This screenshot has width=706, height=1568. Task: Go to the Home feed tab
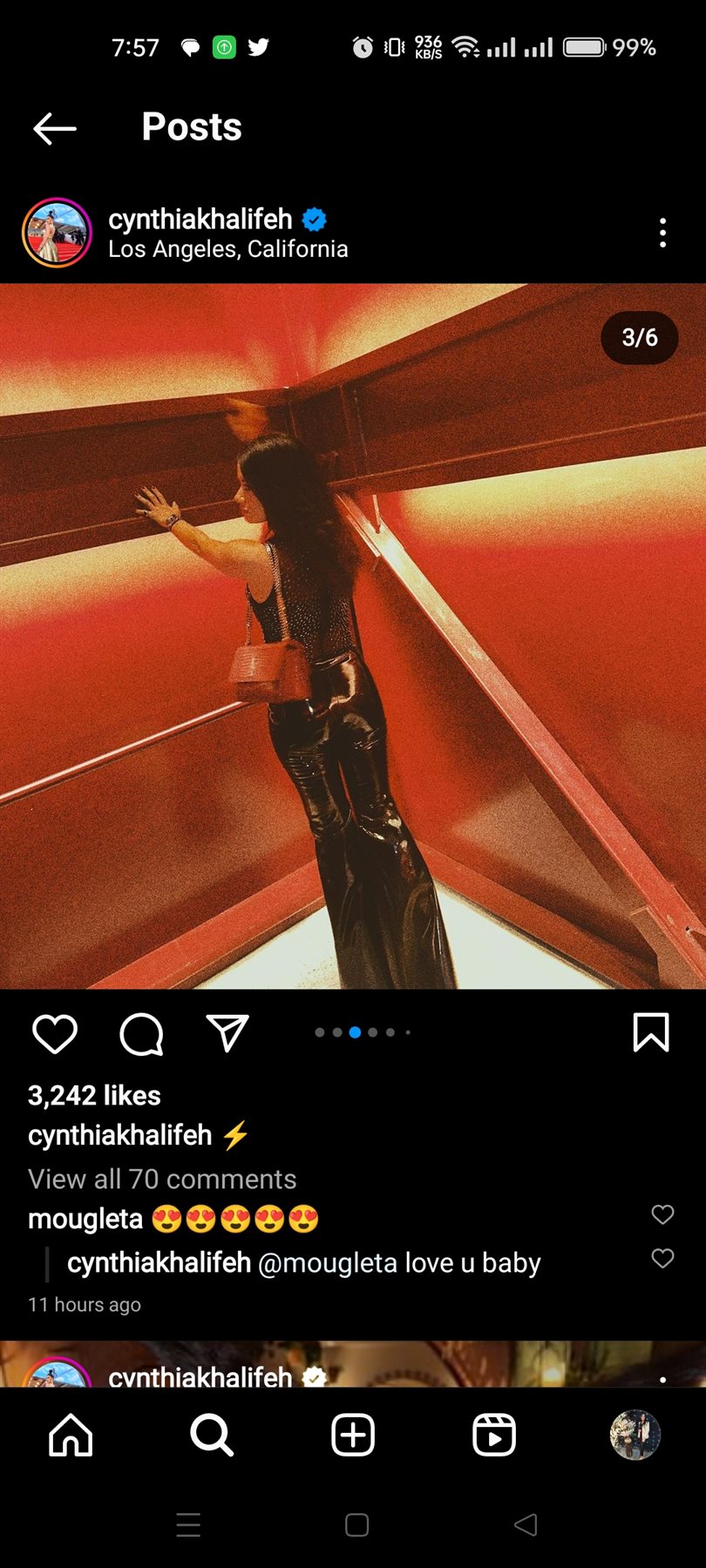71,1435
